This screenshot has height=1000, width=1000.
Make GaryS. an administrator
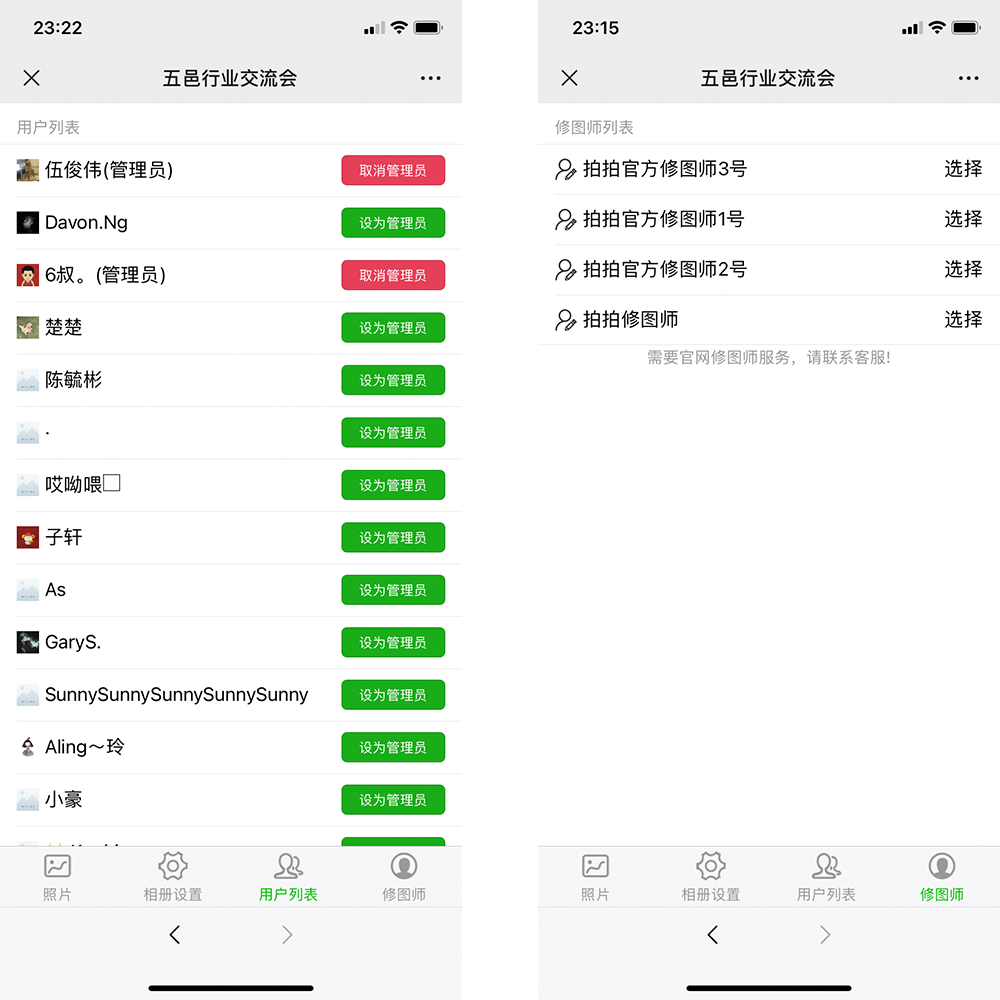tap(393, 642)
